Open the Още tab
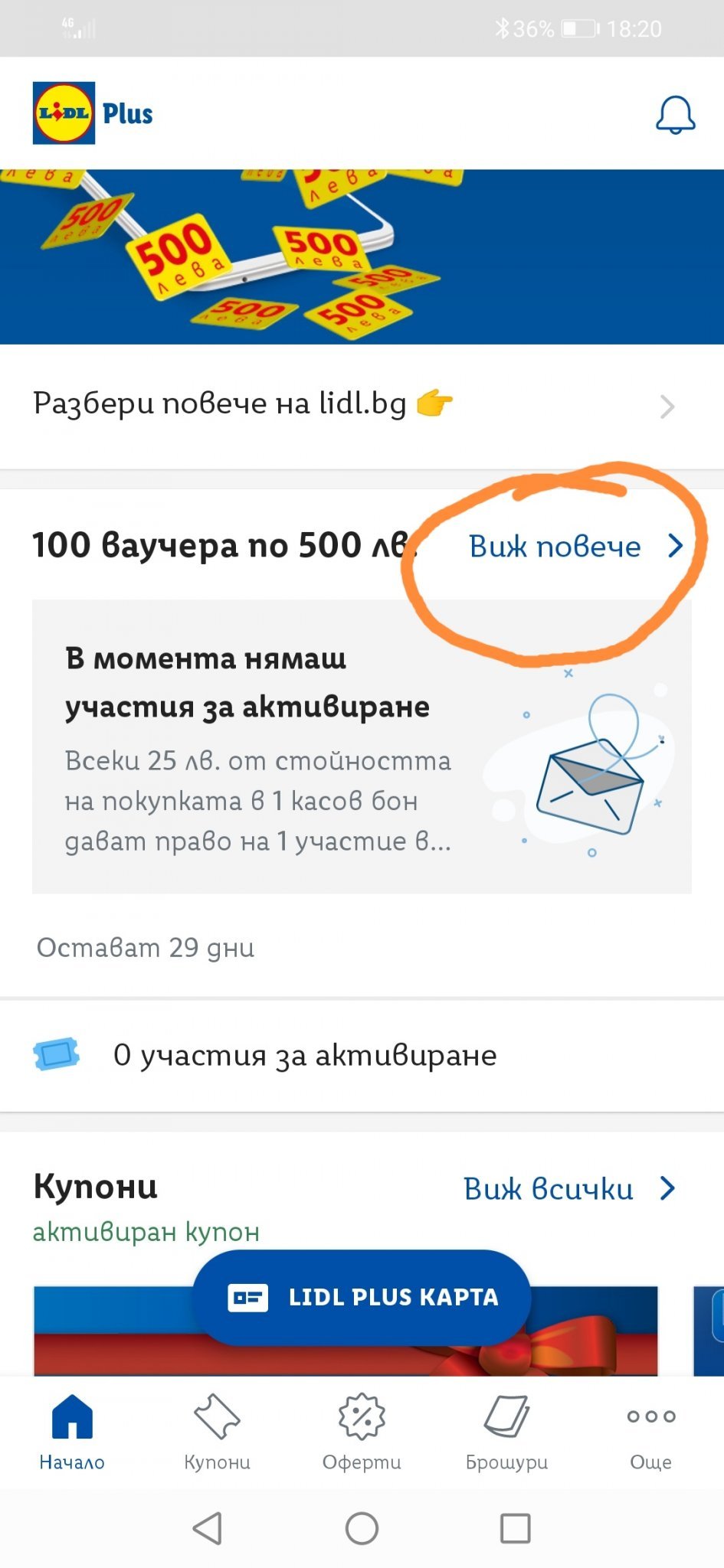The height and width of the screenshot is (1568, 724). [x=651, y=1432]
